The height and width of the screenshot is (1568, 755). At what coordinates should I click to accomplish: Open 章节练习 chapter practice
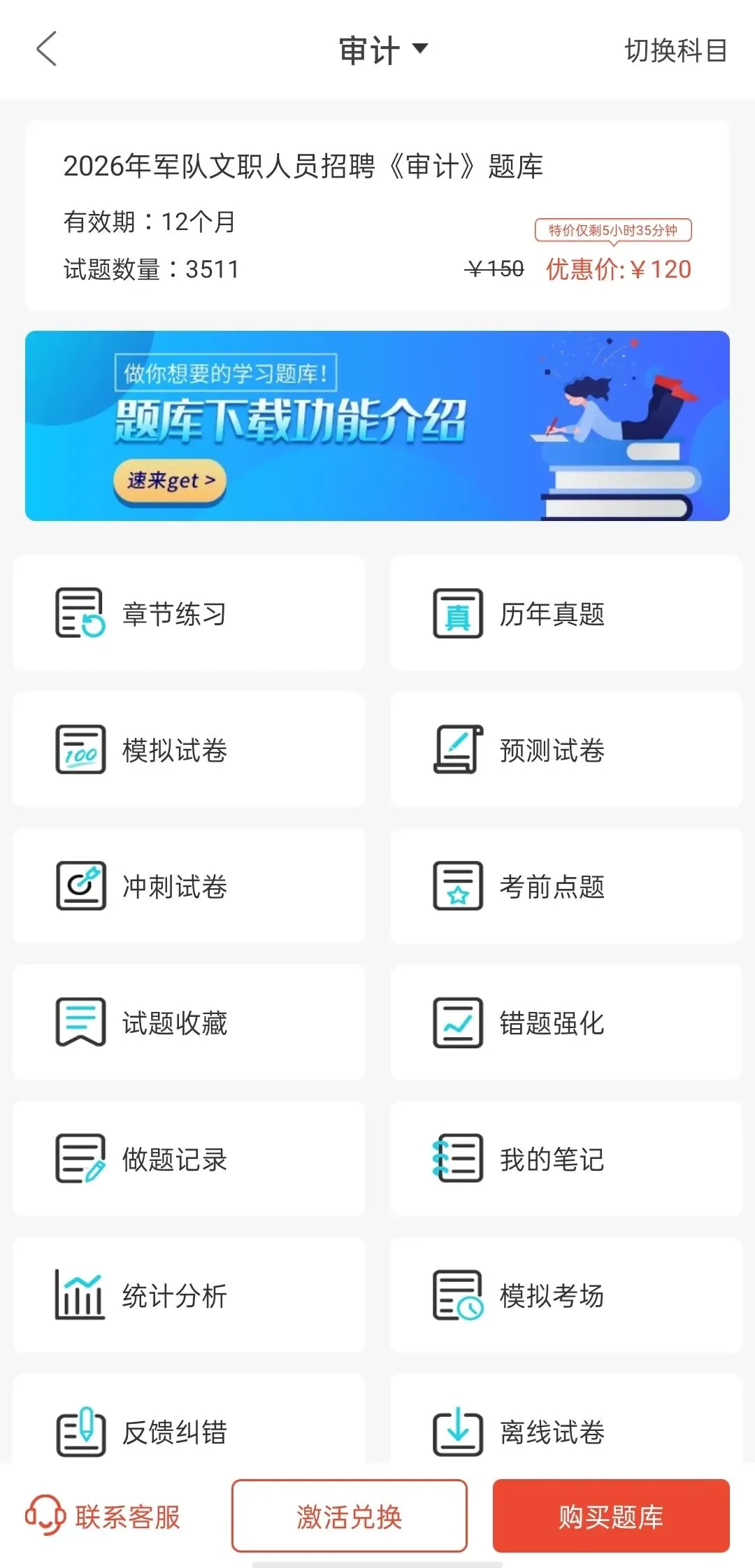pos(189,613)
